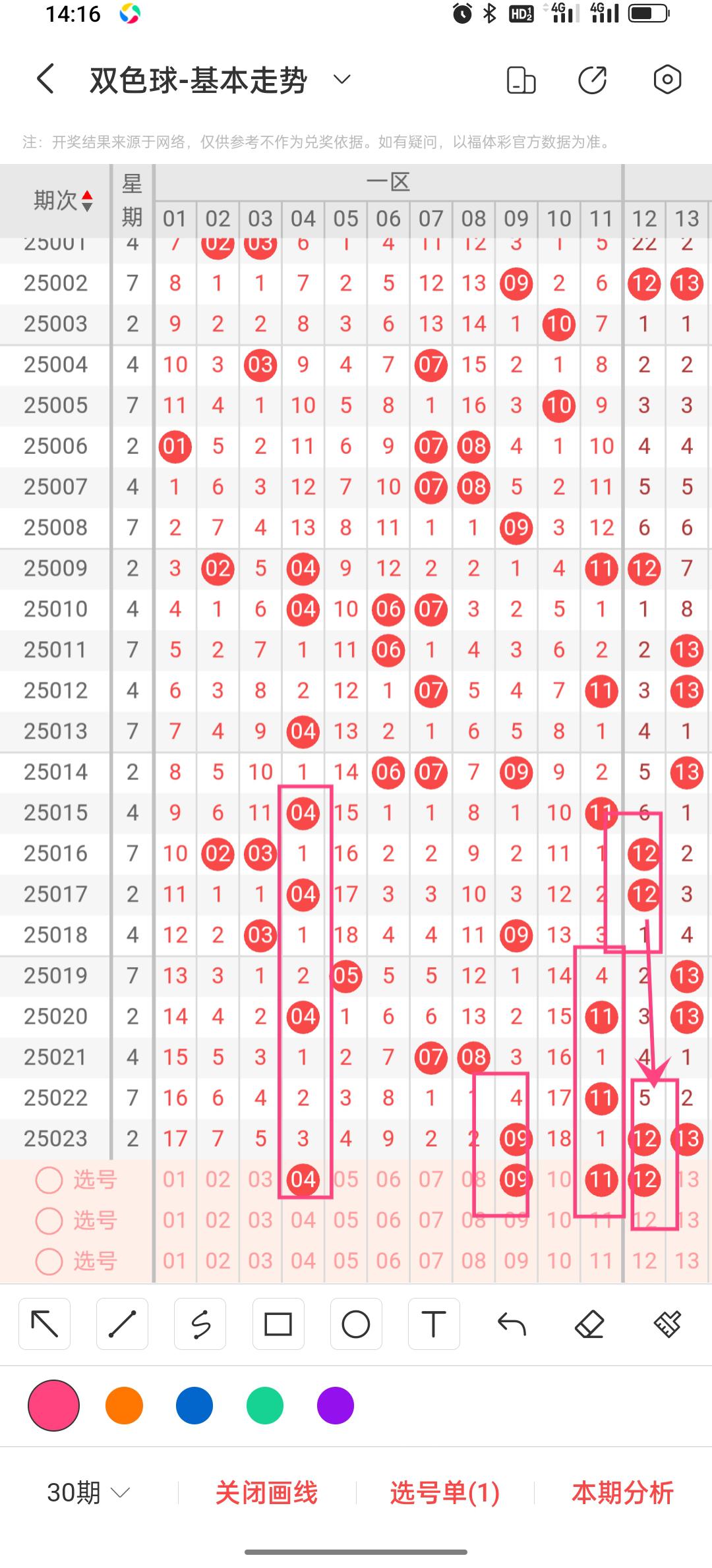Select the arrow drawing tool

coord(45,1324)
